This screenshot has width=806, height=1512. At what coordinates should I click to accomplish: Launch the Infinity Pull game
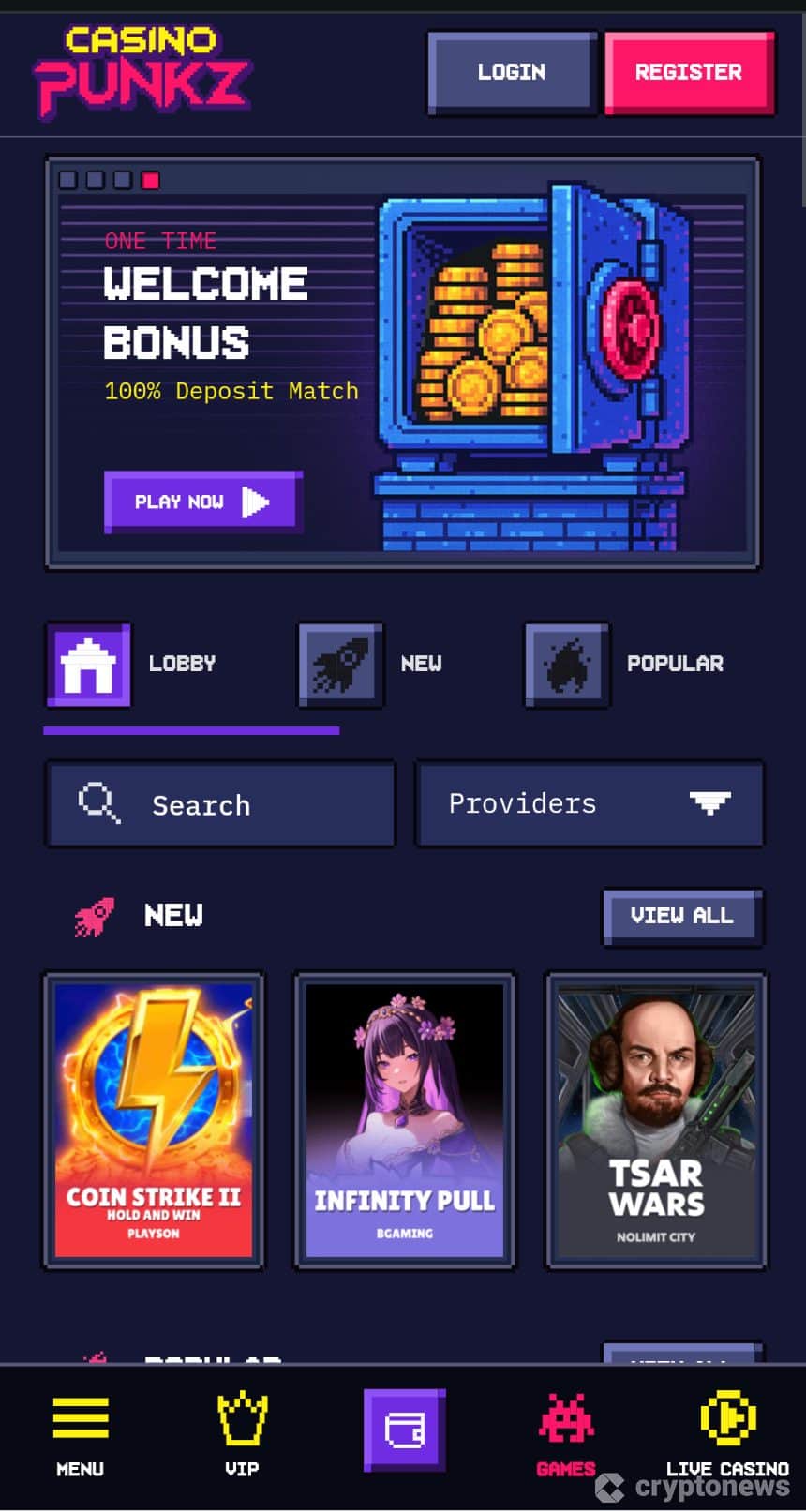click(405, 1120)
